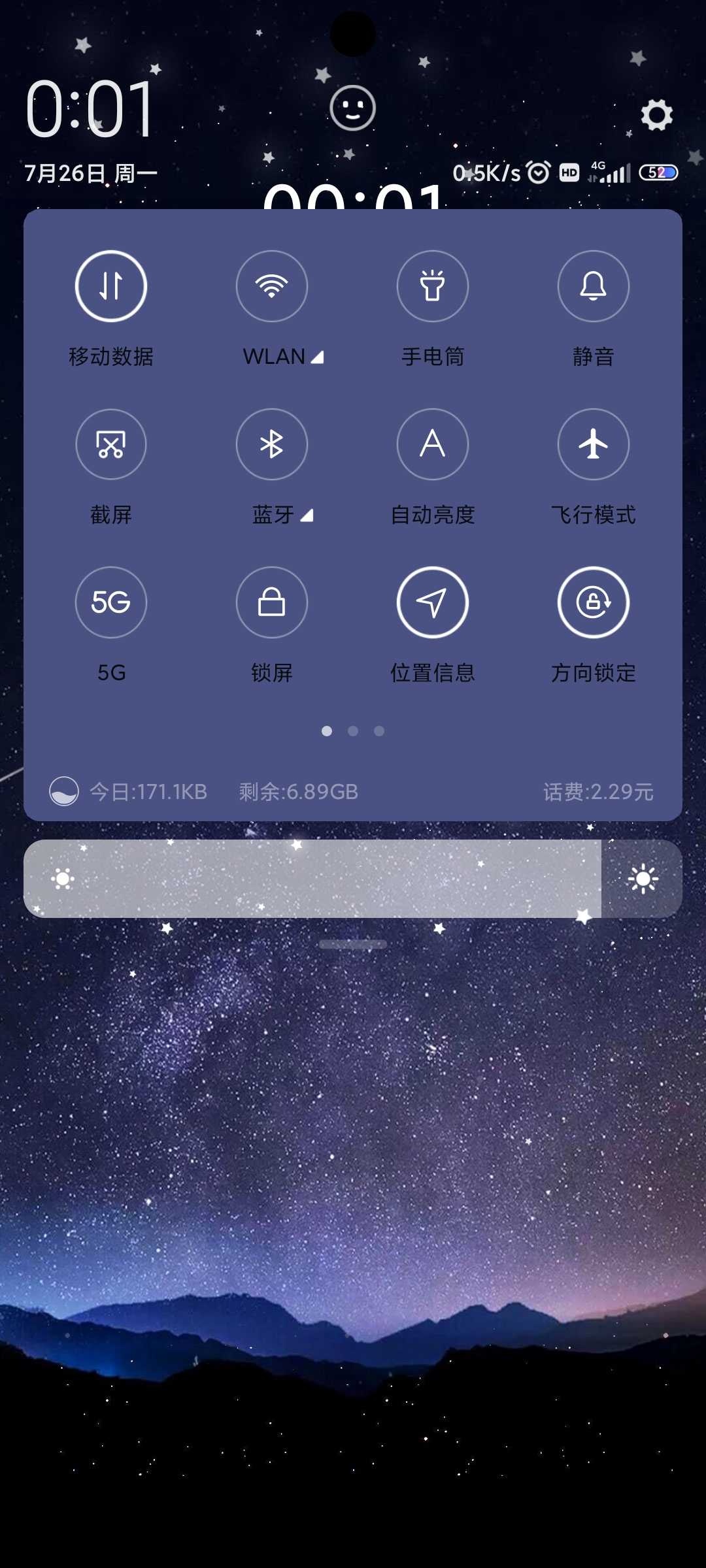Image resolution: width=706 pixels, height=1568 pixels.
Task: Toggle 移动数据 mobile data off
Action: pyautogui.click(x=111, y=286)
